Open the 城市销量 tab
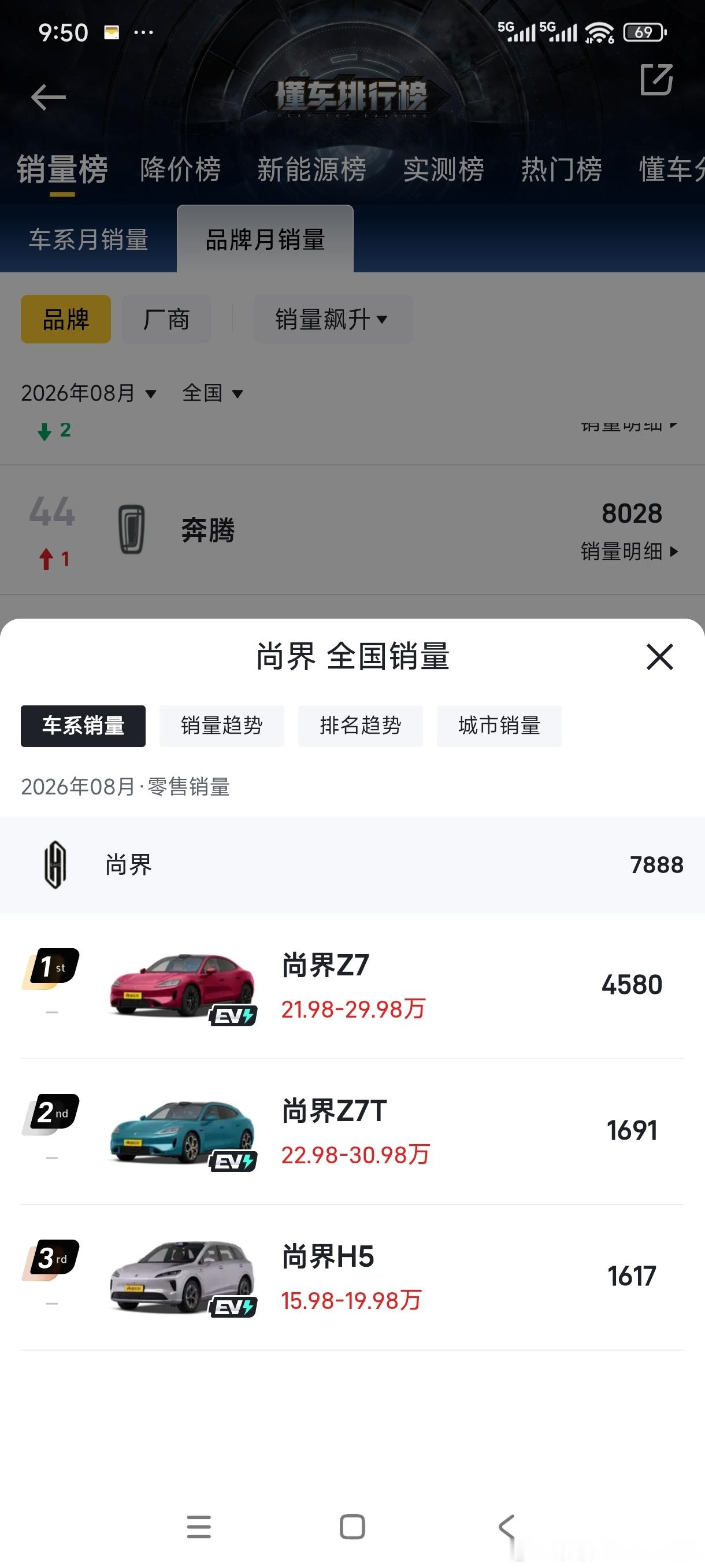The height and width of the screenshot is (1568, 705). tap(499, 726)
